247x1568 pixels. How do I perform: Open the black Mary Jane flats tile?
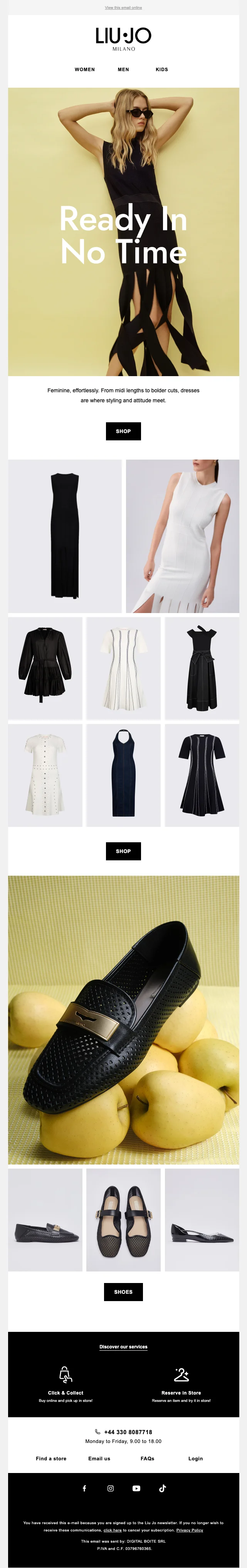point(123,1219)
